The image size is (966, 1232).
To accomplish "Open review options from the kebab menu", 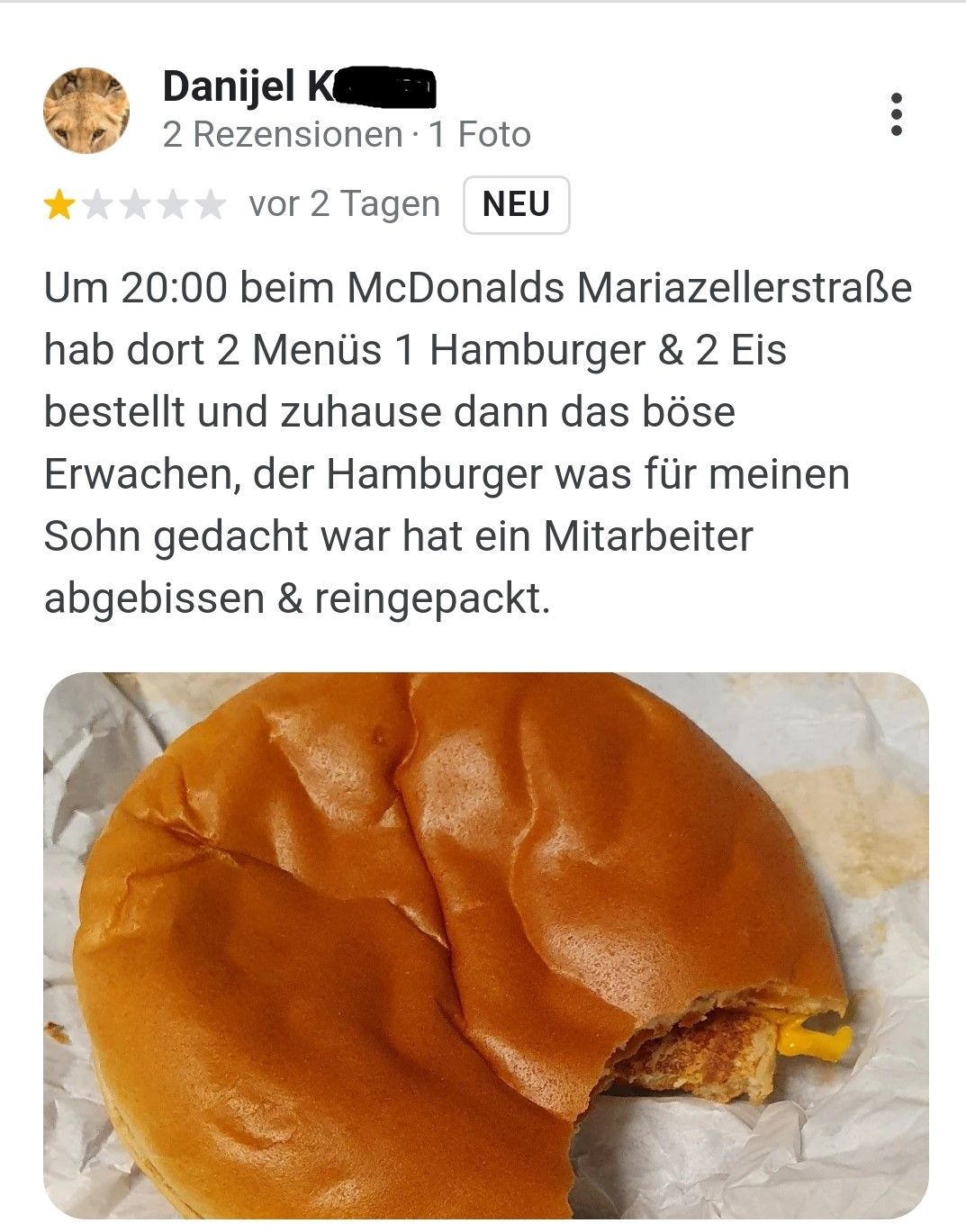I will [897, 115].
